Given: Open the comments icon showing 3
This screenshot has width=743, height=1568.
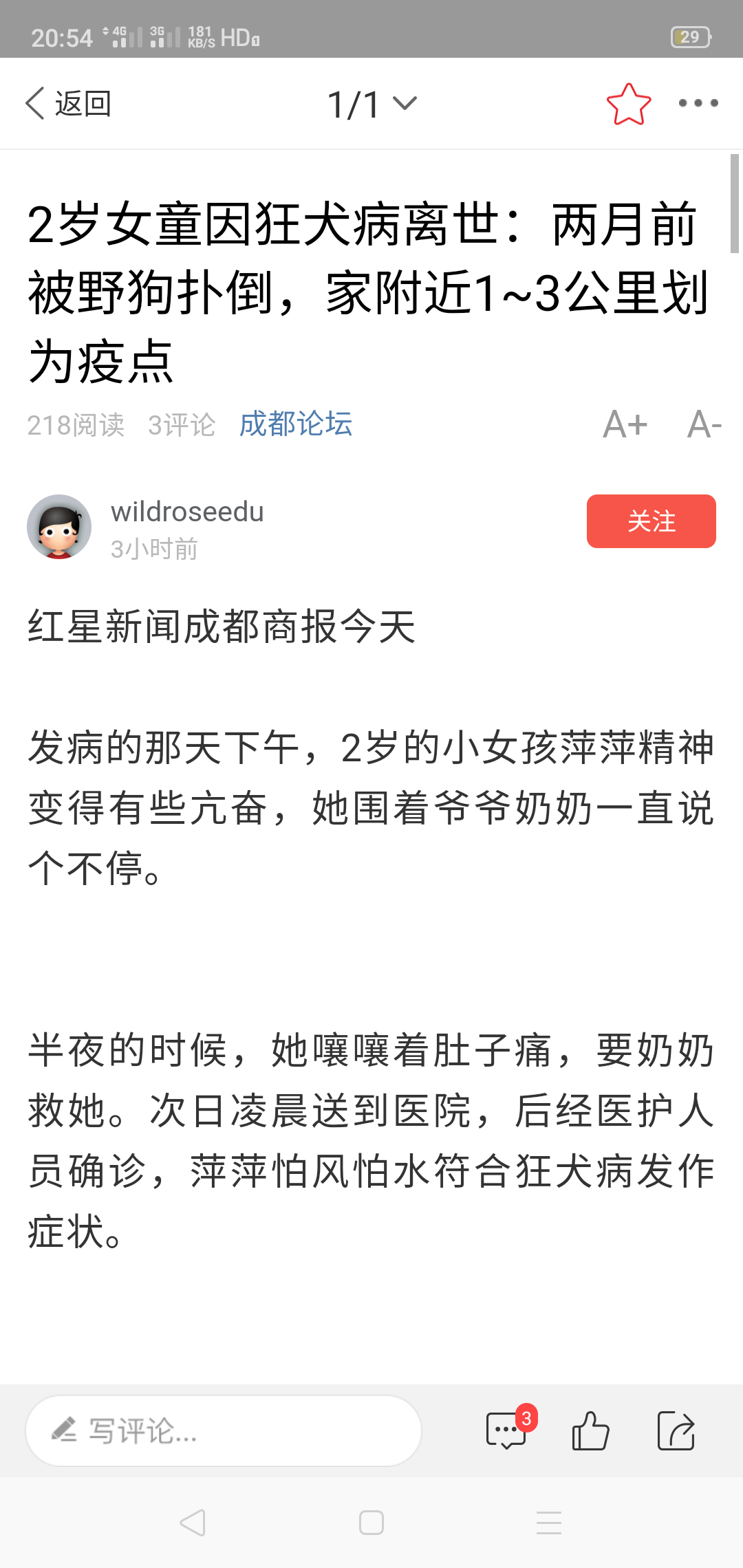Looking at the screenshot, I should click(x=507, y=1431).
